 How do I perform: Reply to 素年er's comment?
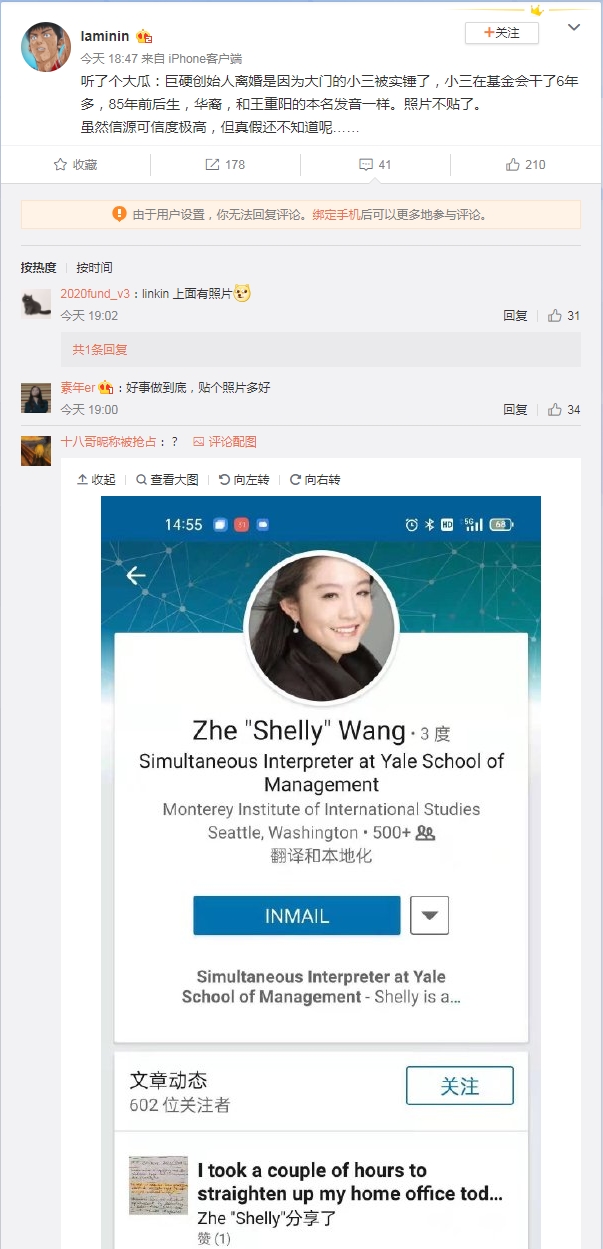515,409
